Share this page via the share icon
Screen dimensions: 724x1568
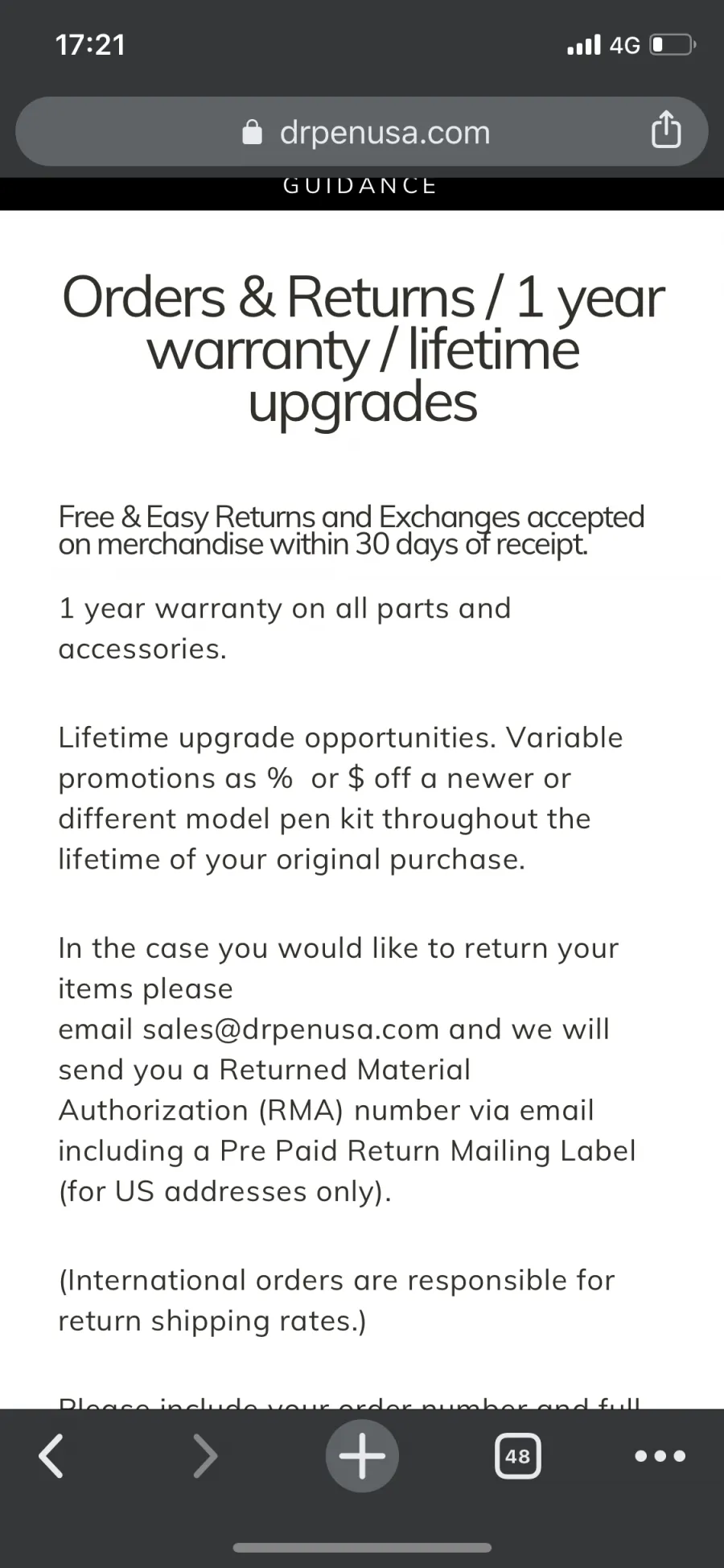[665, 130]
